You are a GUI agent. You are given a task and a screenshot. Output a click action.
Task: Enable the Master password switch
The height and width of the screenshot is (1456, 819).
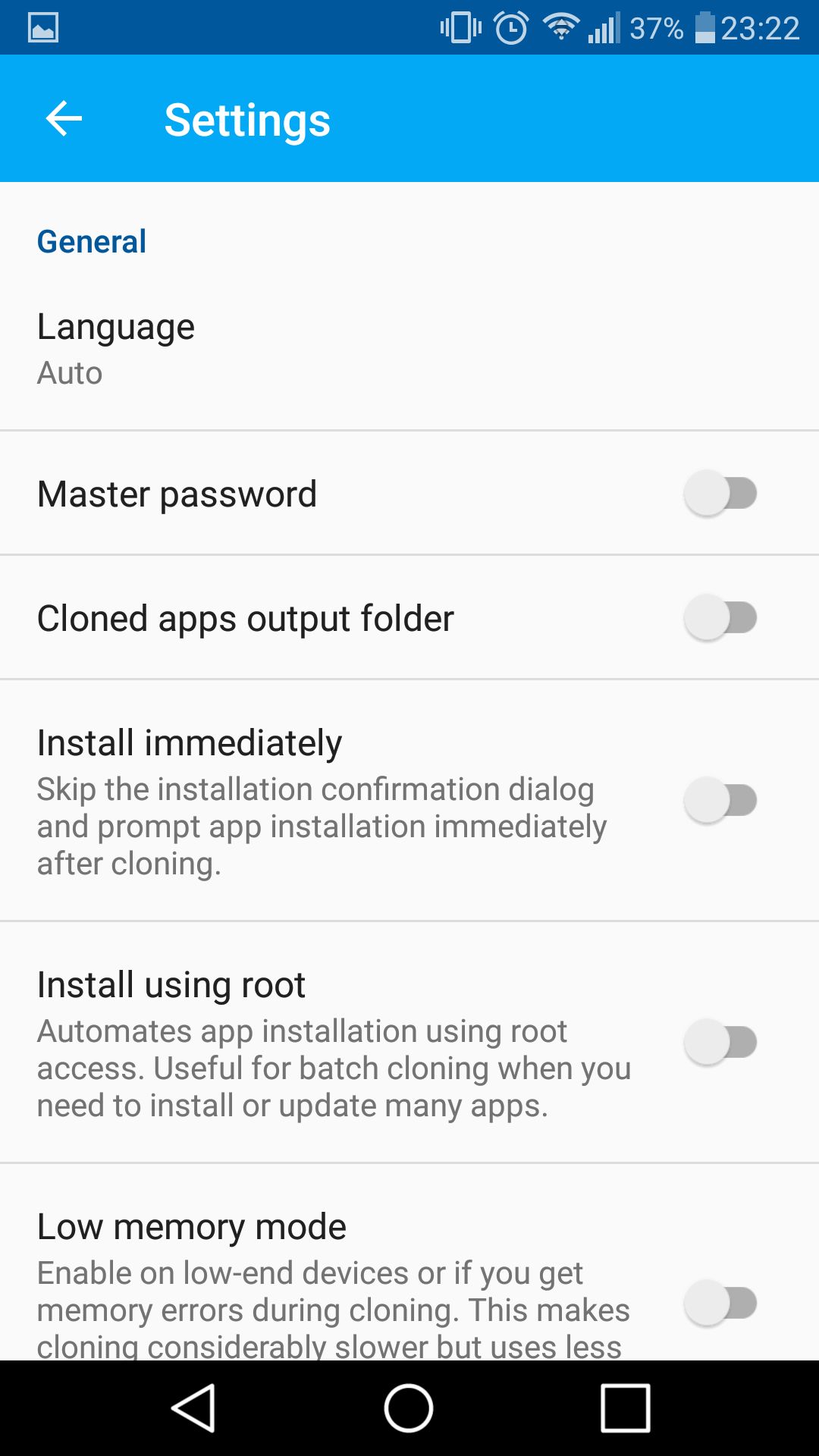coord(720,494)
